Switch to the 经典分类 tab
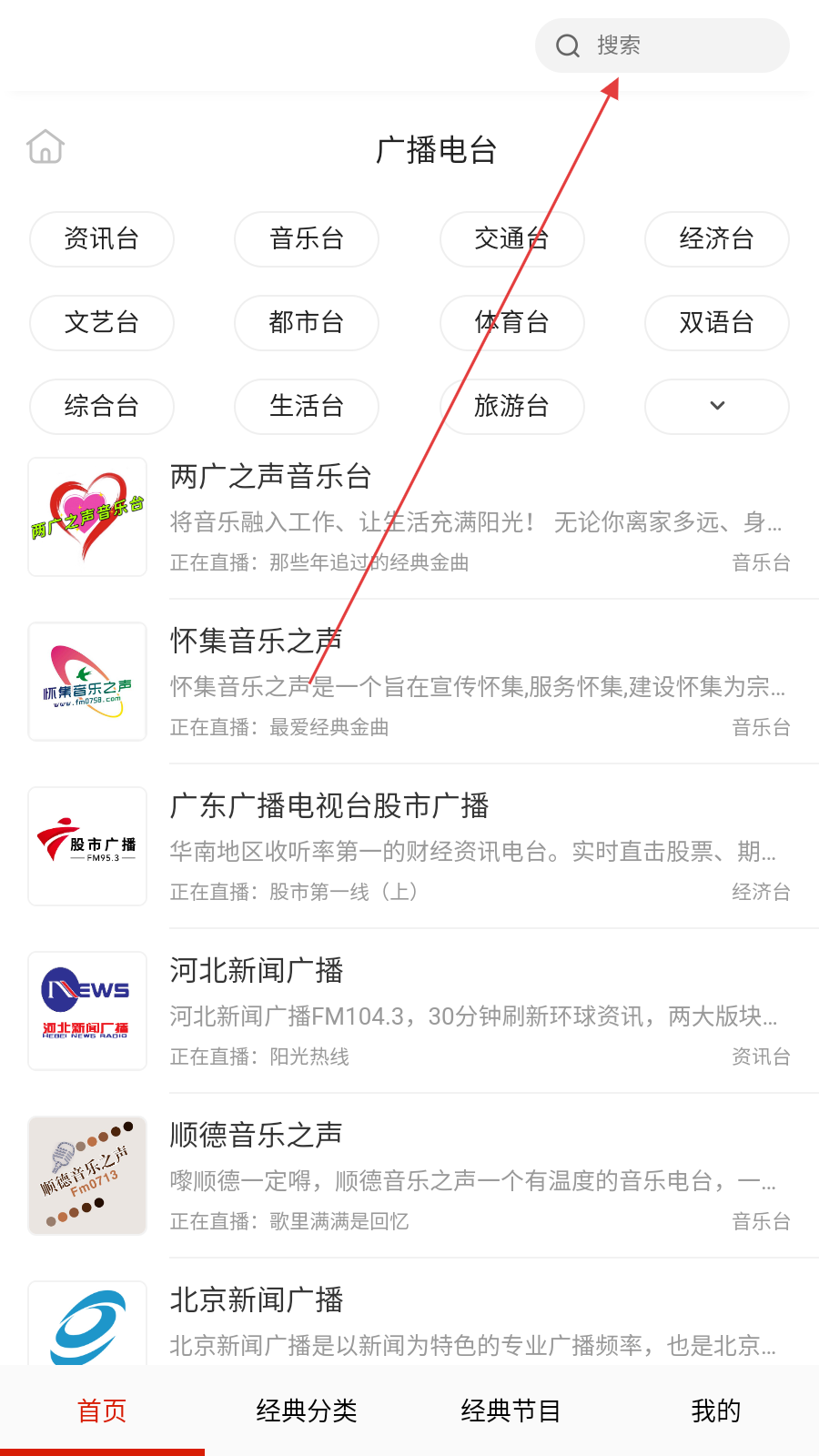Image resolution: width=819 pixels, height=1456 pixels. pyautogui.click(x=307, y=1410)
